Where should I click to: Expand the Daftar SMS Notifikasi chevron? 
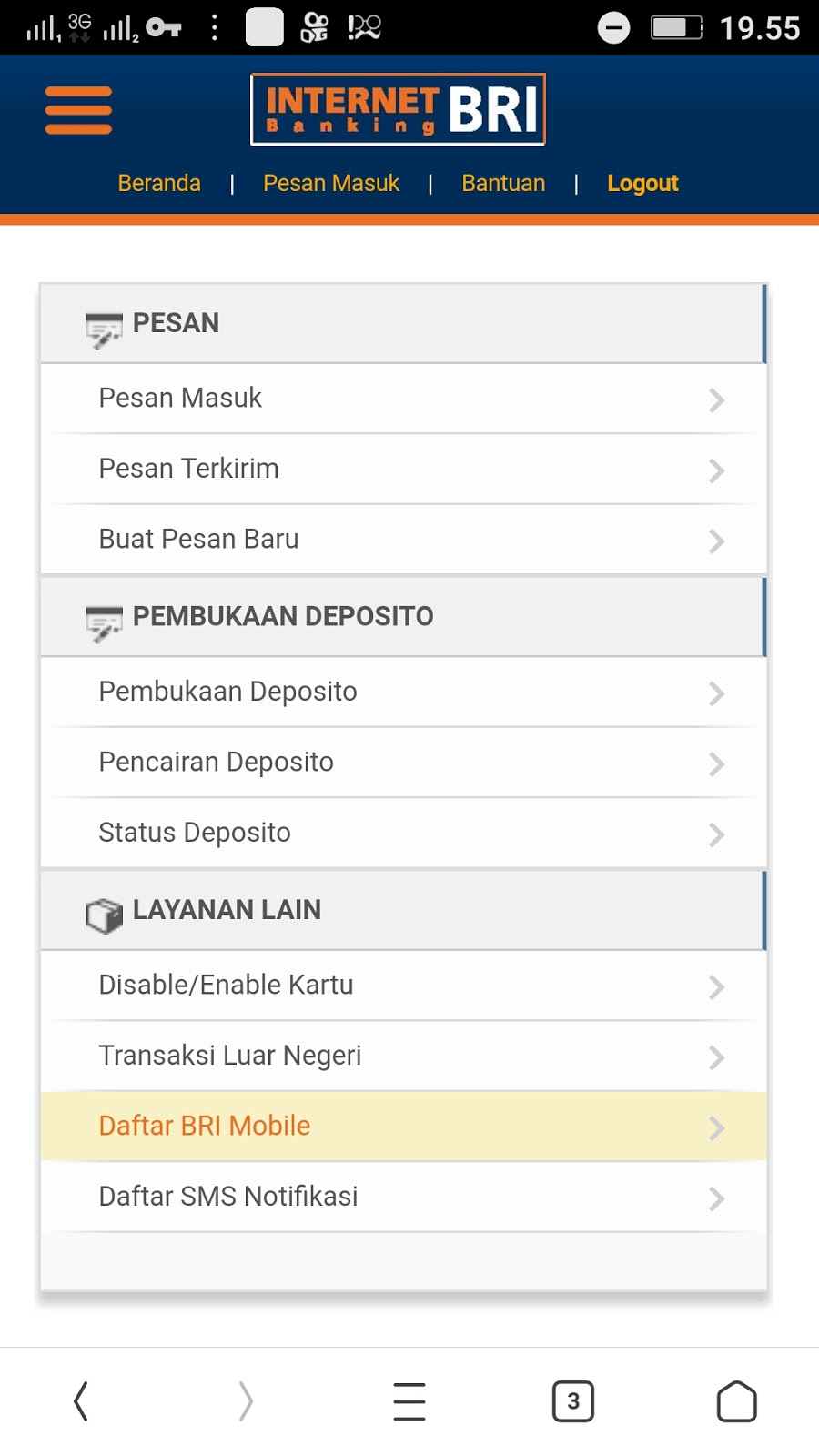(x=717, y=1199)
